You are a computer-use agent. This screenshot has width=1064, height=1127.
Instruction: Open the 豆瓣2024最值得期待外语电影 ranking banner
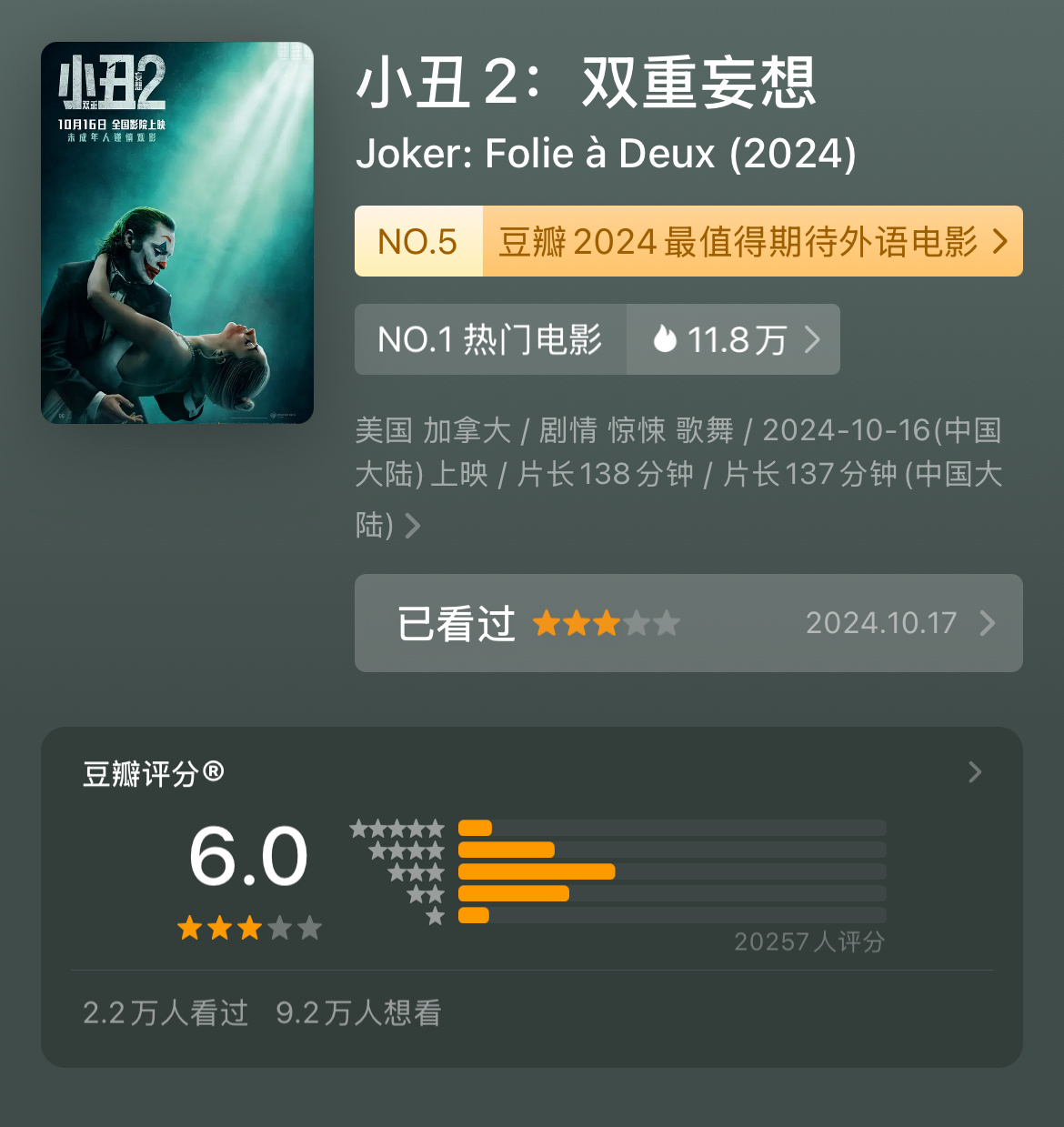coord(688,242)
